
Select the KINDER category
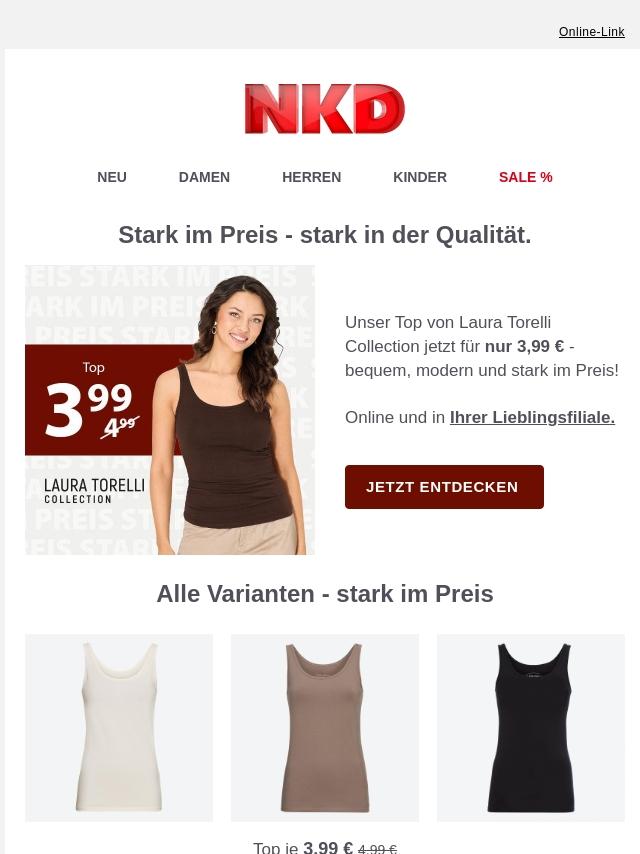coord(420,177)
